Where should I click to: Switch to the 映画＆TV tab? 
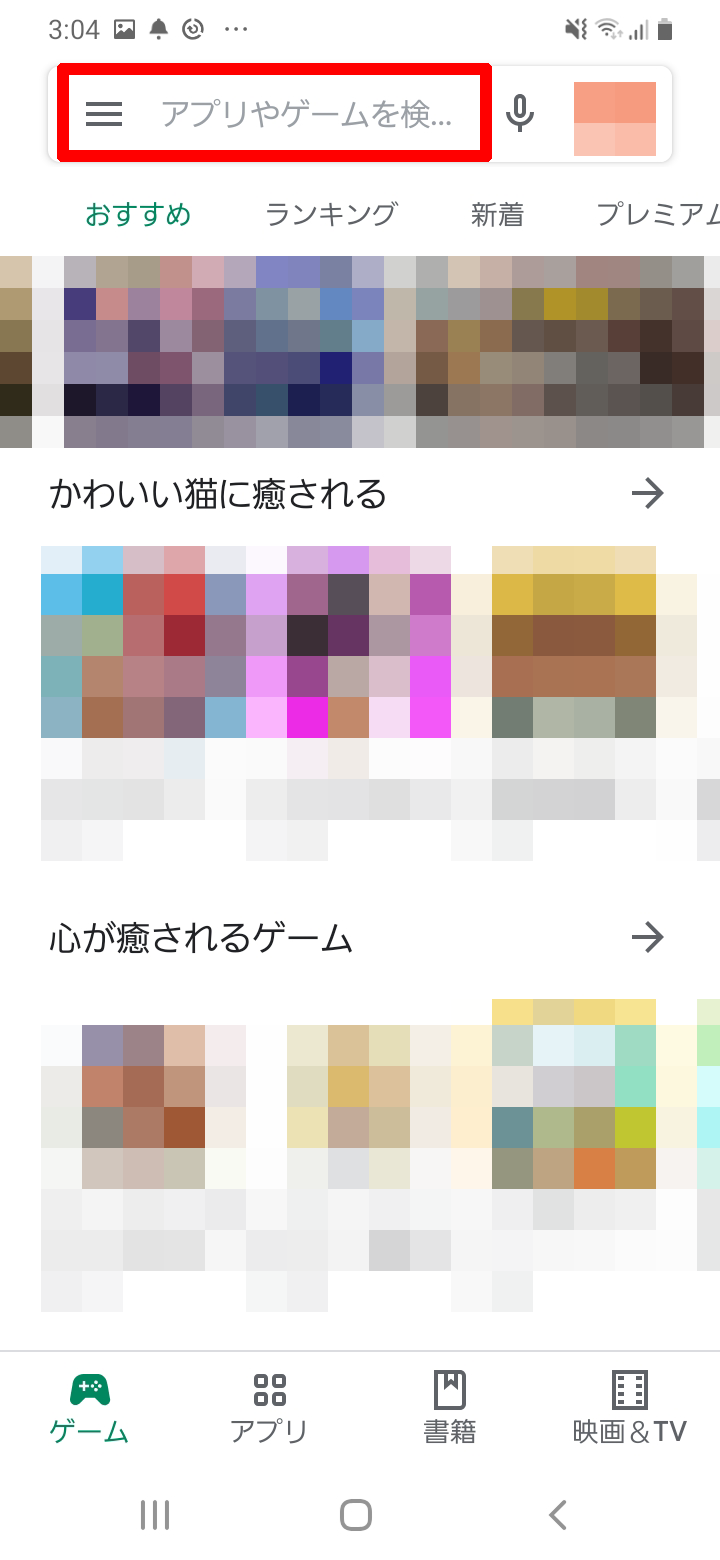click(629, 1408)
